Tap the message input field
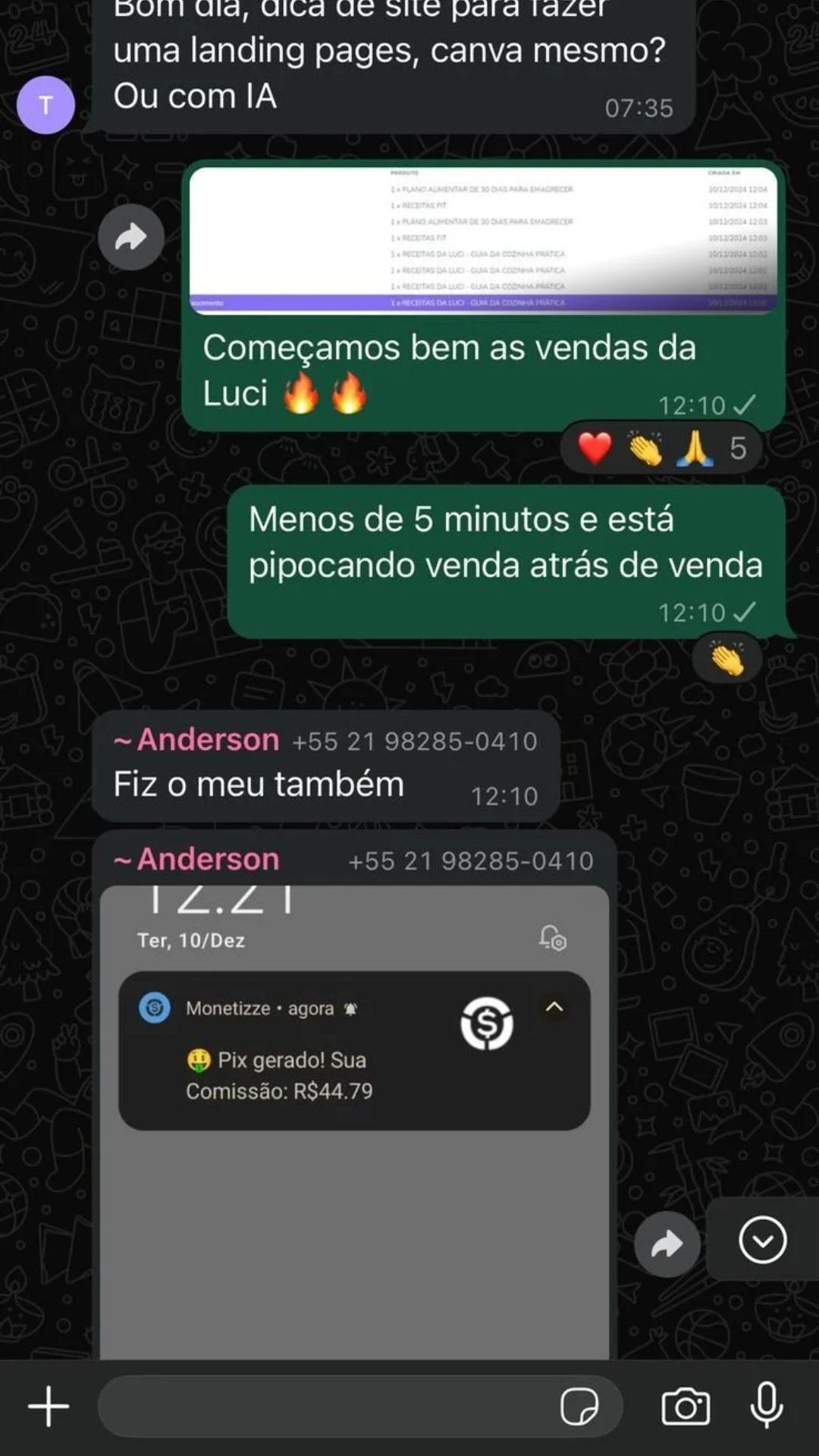The height and width of the screenshot is (1456, 819). (x=326, y=1406)
